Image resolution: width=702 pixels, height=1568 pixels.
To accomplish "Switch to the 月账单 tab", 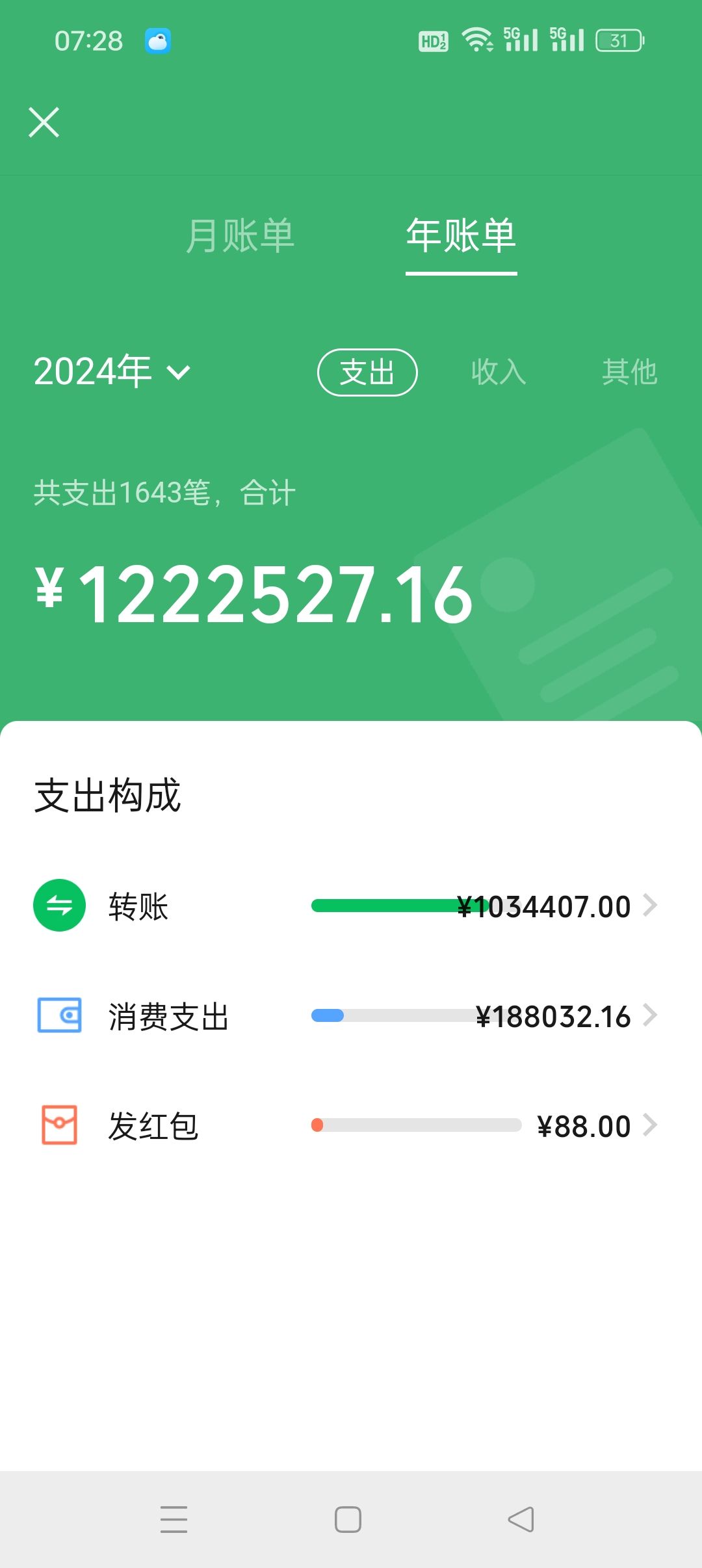I will tap(240, 235).
